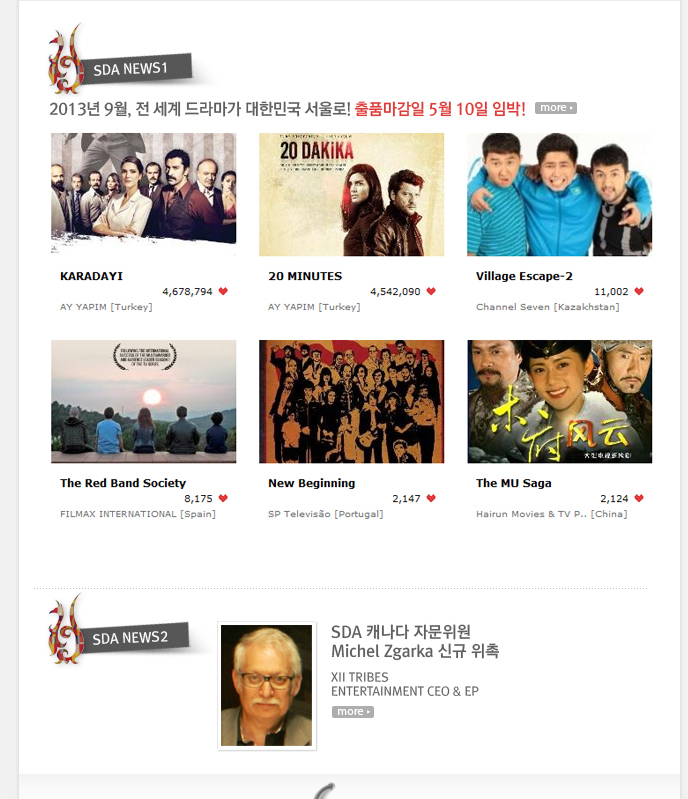Like KARADAYI with the heart icon
This screenshot has width=688, height=799.
click(x=223, y=292)
